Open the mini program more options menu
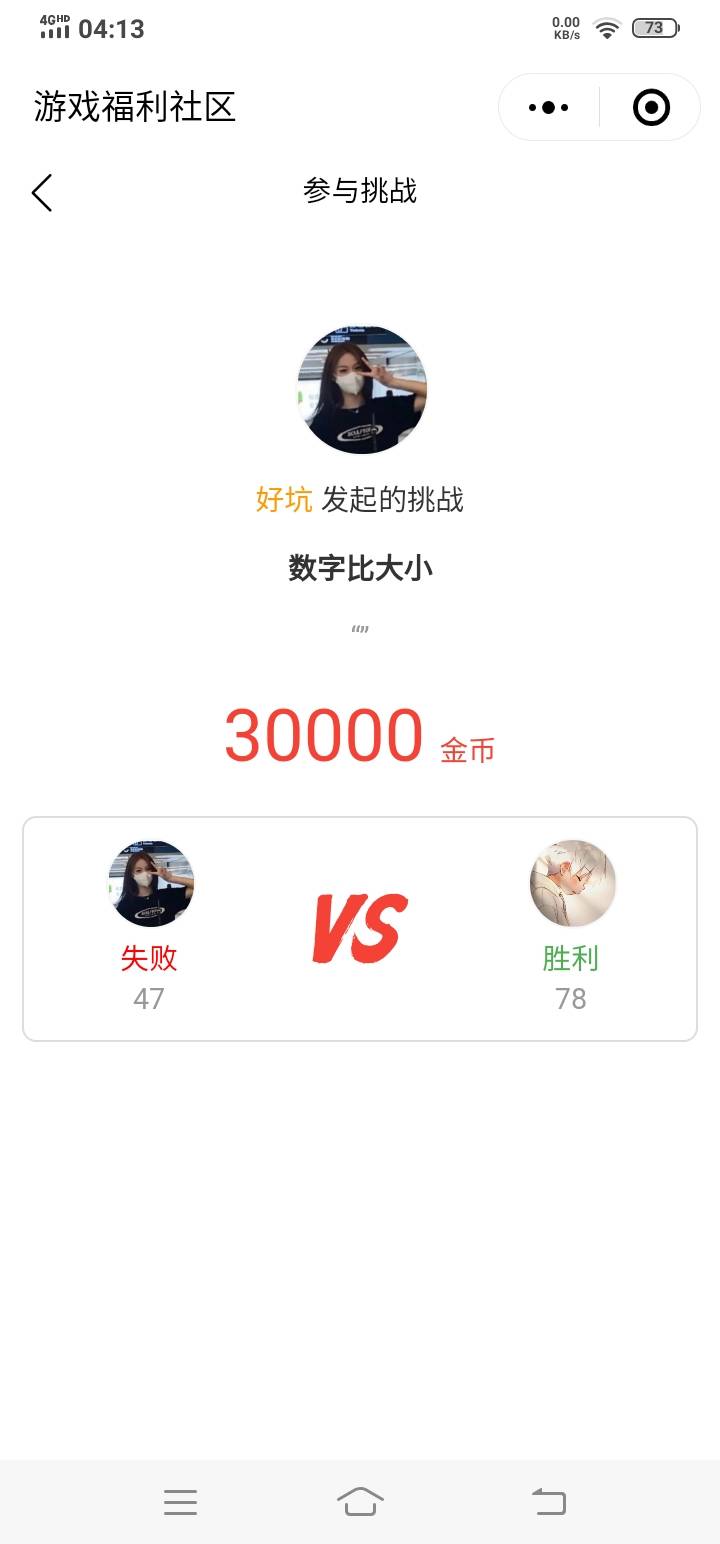Image resolution: width=720 pixels, height=1544 pixels. click(548, 107)
